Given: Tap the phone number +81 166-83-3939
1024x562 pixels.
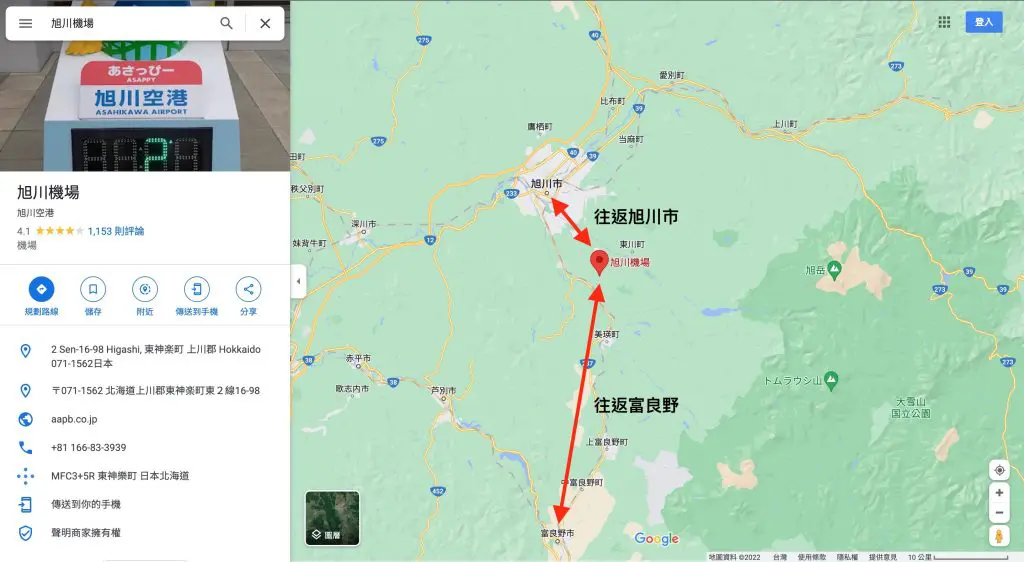Looking at the screenshot, I should click(x=88, y=447).
